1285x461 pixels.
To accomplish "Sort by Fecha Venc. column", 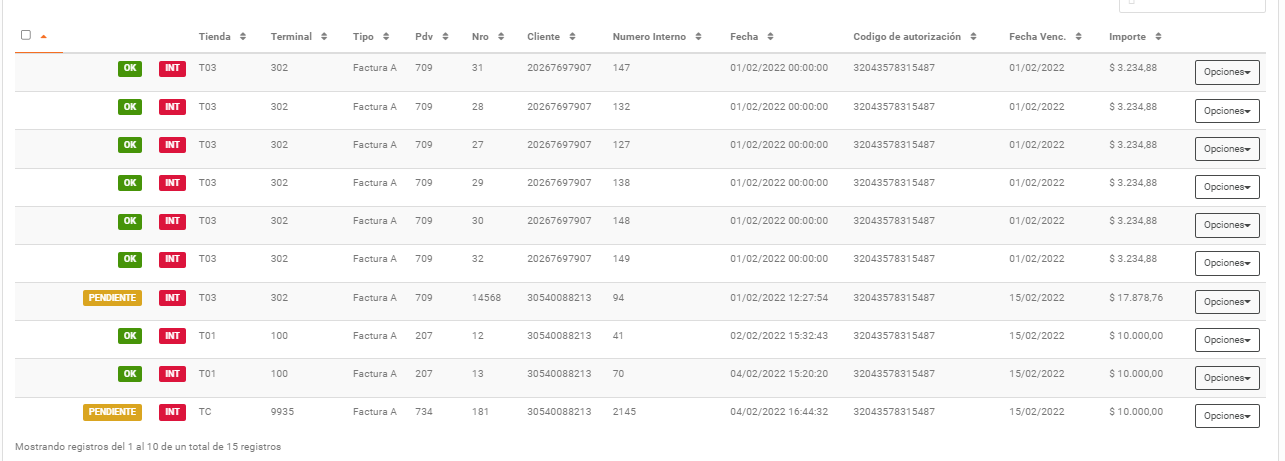I will [x=1045, y=37].
